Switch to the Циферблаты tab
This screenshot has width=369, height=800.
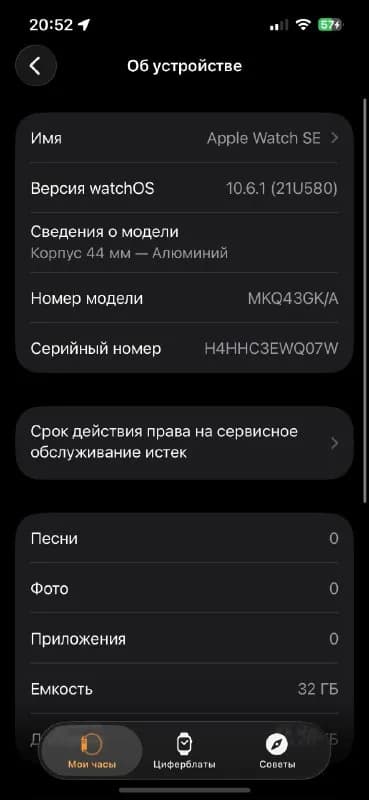coord(184,751)
